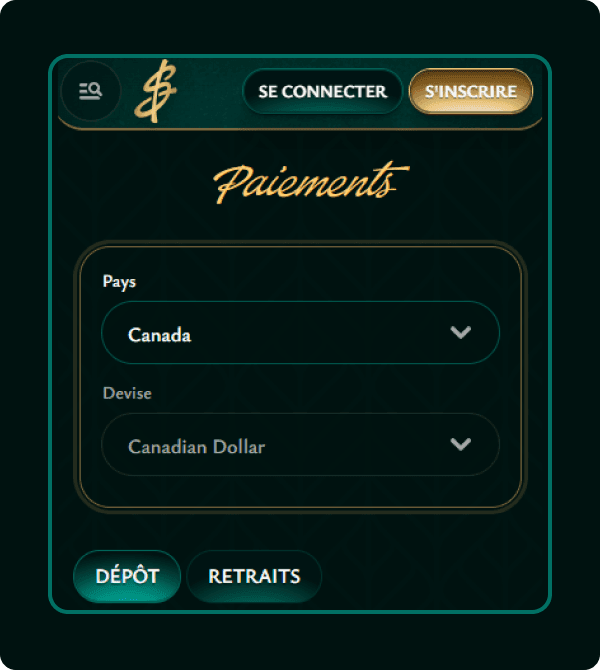
Task: Tap the SE CONNECTER button
Action: coord(322,91)
